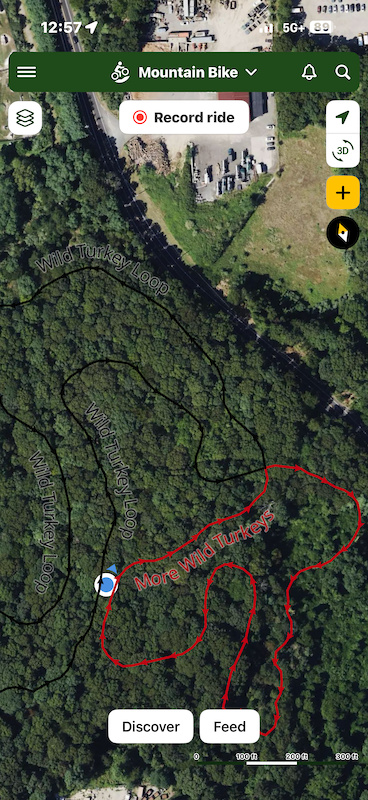Expand the Mountain Bike activity dropdown
Image resolution: width=368 pixels, height=800 pixels.
click(x=184, y=72)
